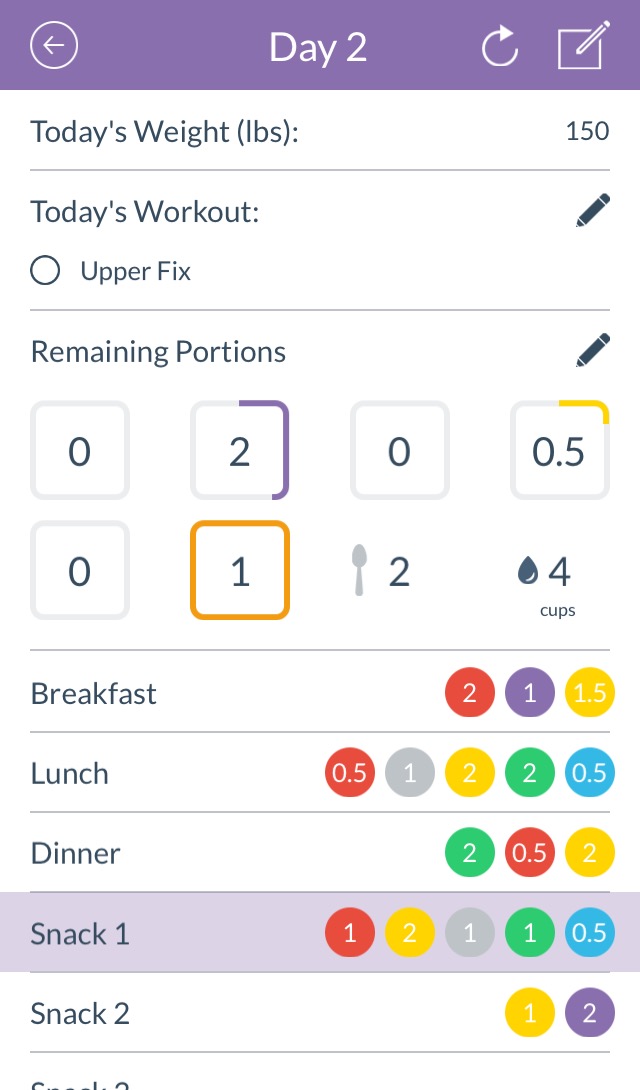Open the Breakfast meal row
Screen dimensions: 640x1090
pyautogui.click(x=320, y=692)
